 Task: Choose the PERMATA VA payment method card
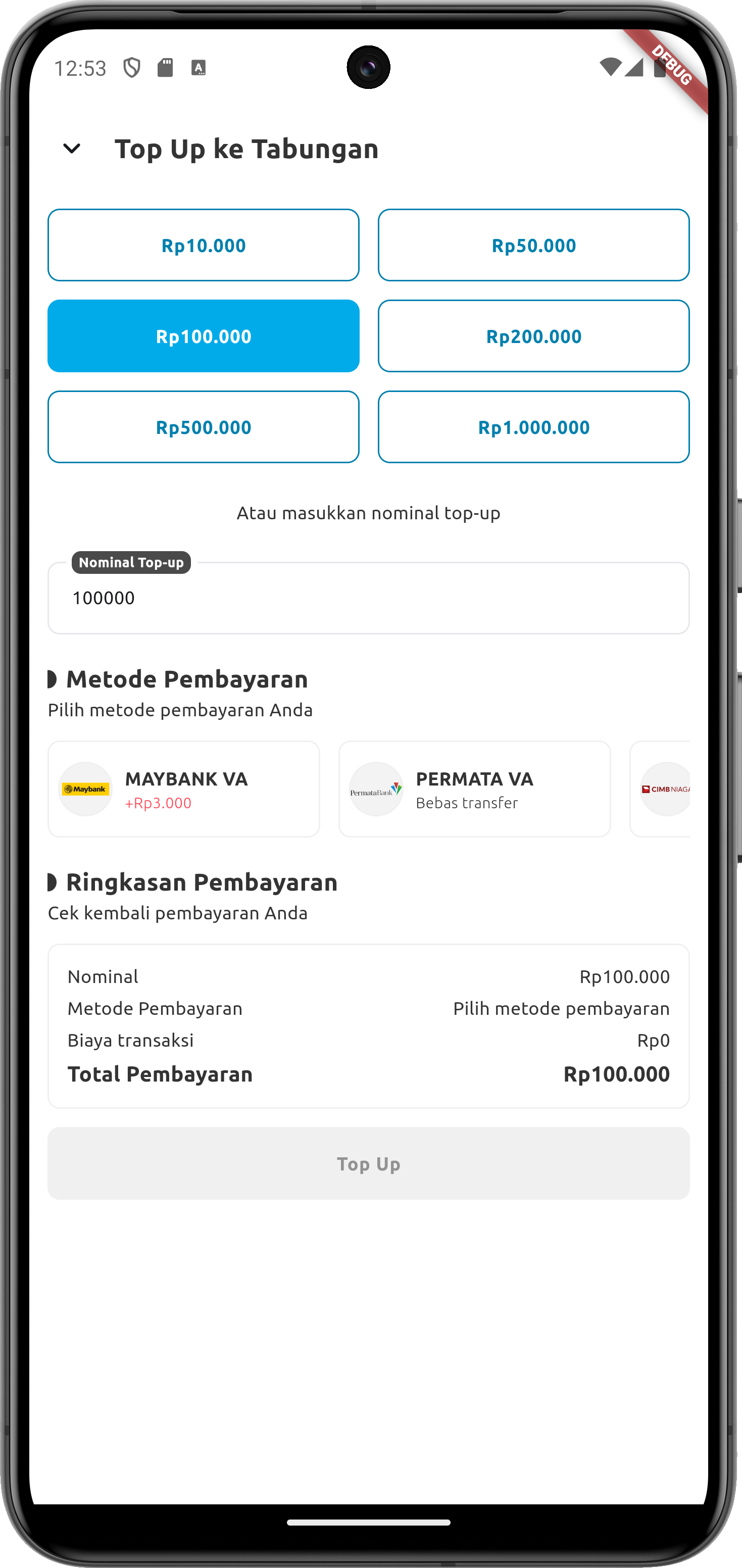tap(474, 789)
